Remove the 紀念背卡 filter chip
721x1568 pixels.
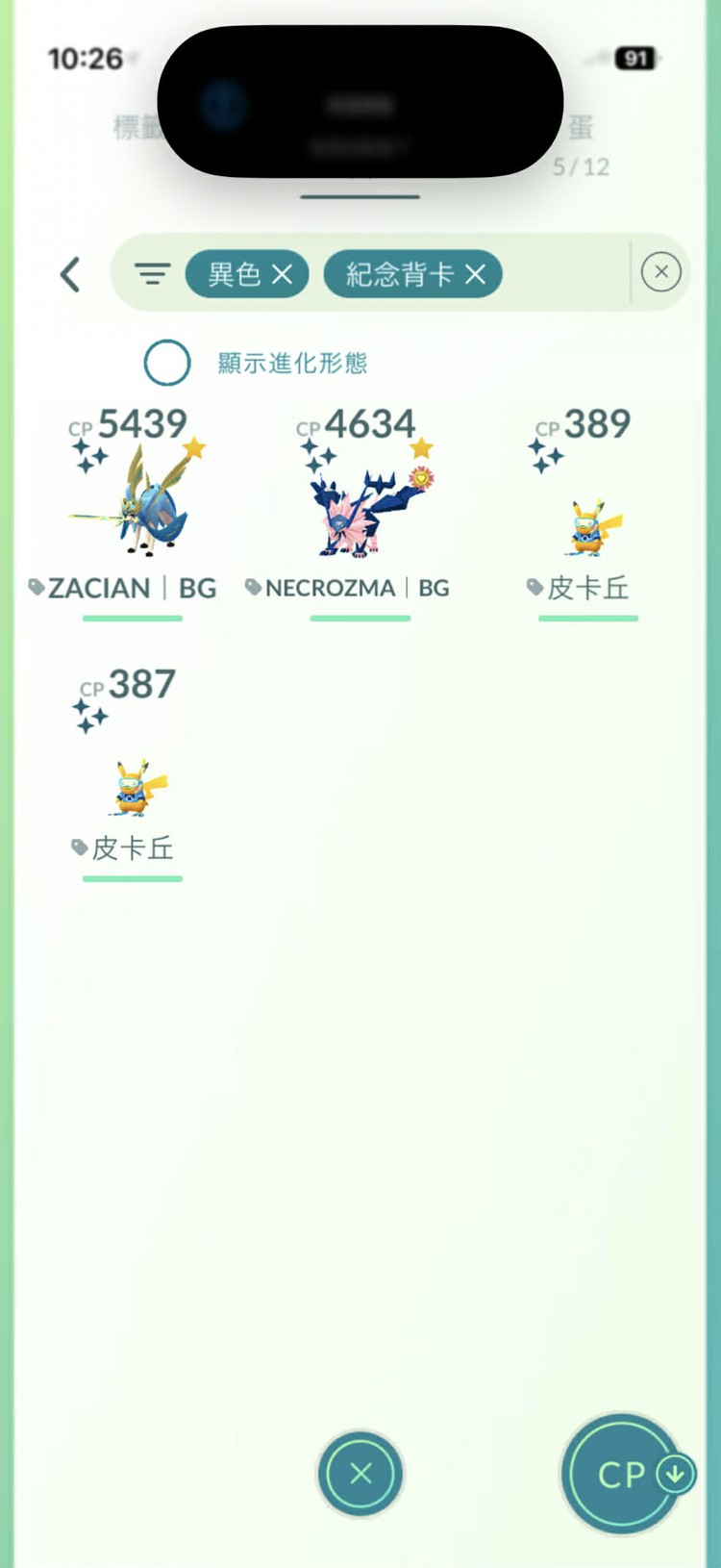click(x=476, y=275)
